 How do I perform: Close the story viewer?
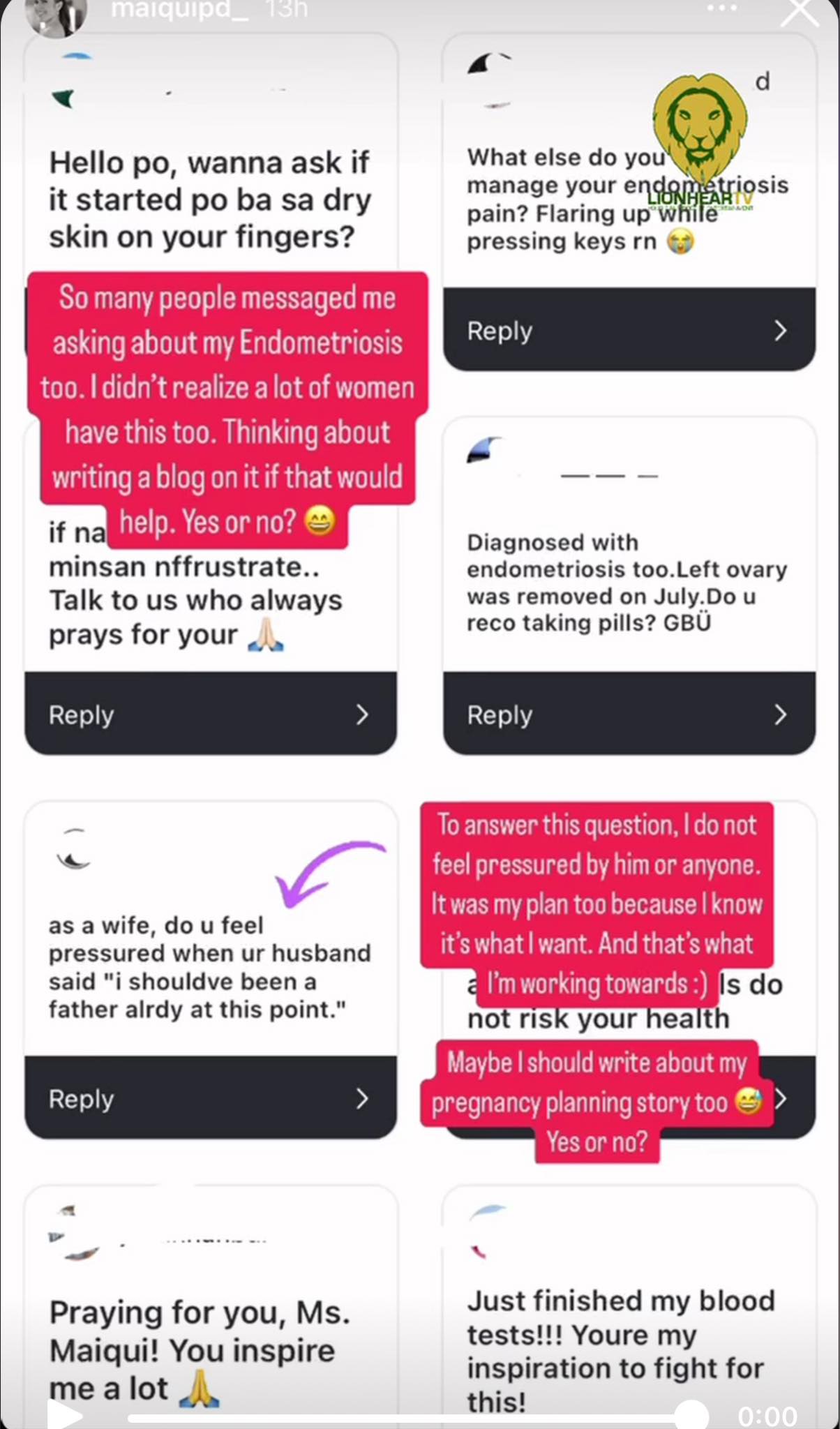click(x=799, y=11)
